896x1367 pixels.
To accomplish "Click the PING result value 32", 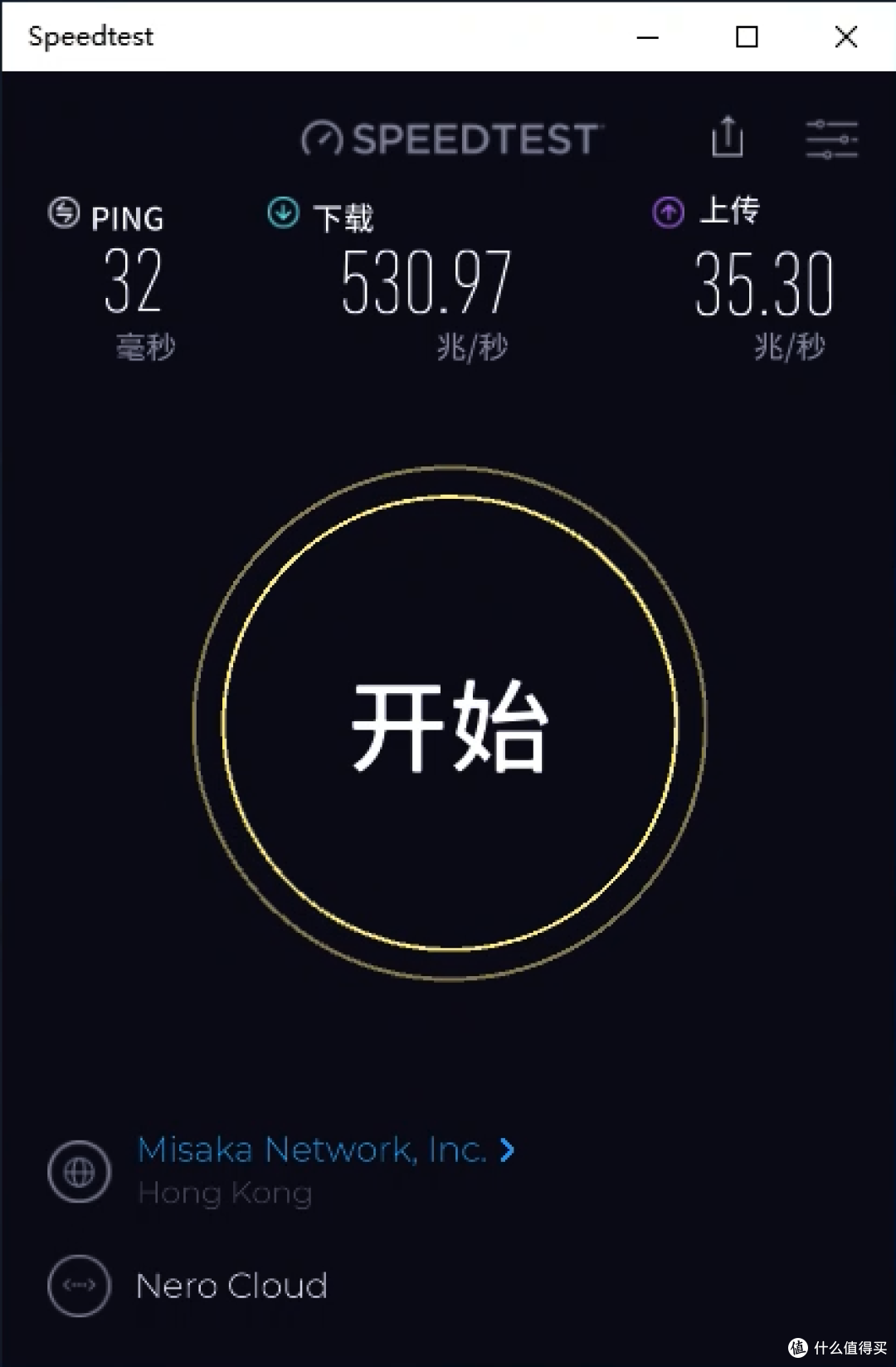I will pyautogui.click(x=133, y=282).
